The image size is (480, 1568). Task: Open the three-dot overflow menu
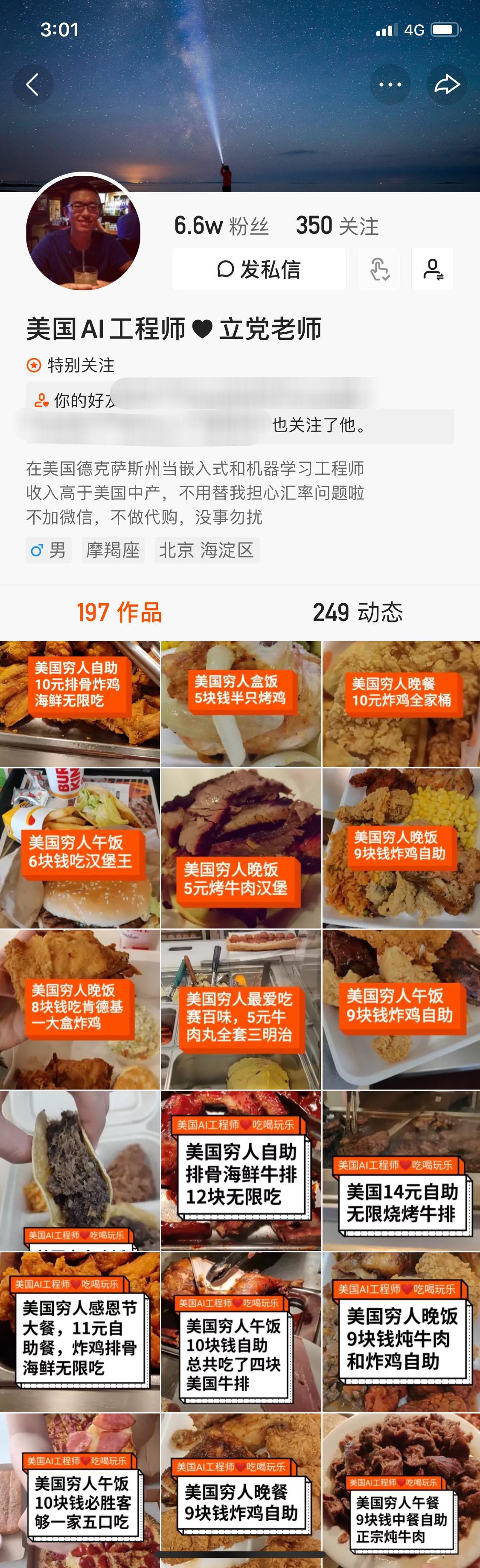390,85
